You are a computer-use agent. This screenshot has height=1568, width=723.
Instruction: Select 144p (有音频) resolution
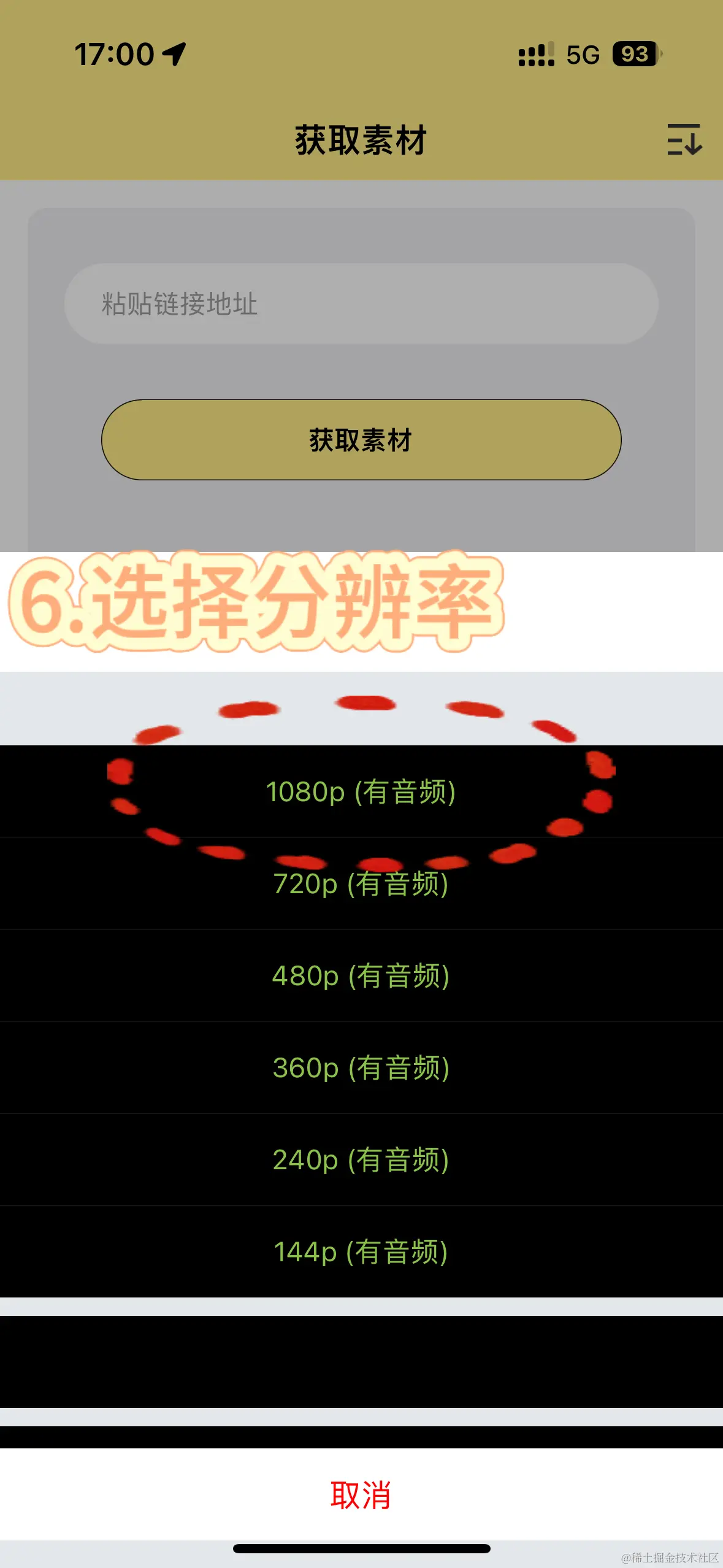tap(361, 1251)
